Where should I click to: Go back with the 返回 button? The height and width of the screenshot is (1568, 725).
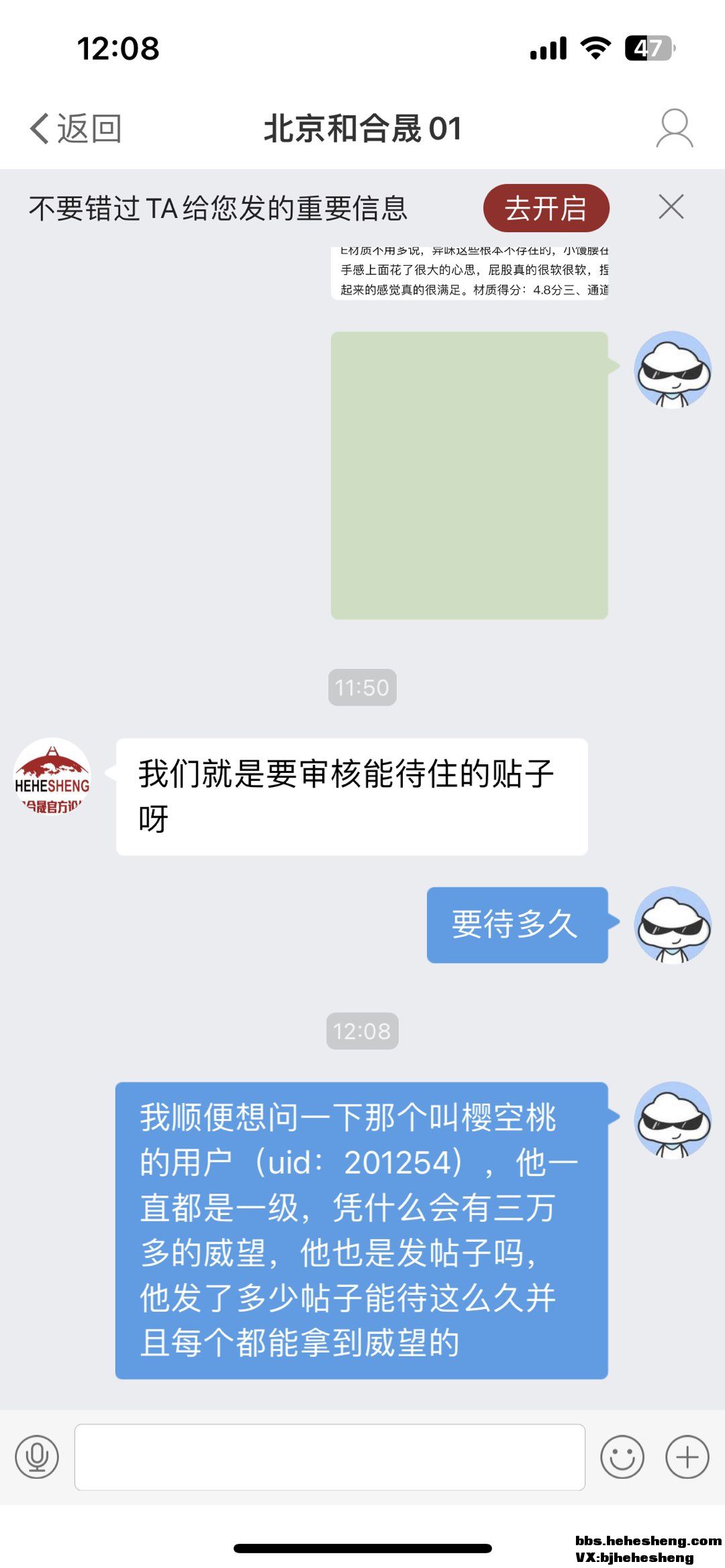coord(75,128)
